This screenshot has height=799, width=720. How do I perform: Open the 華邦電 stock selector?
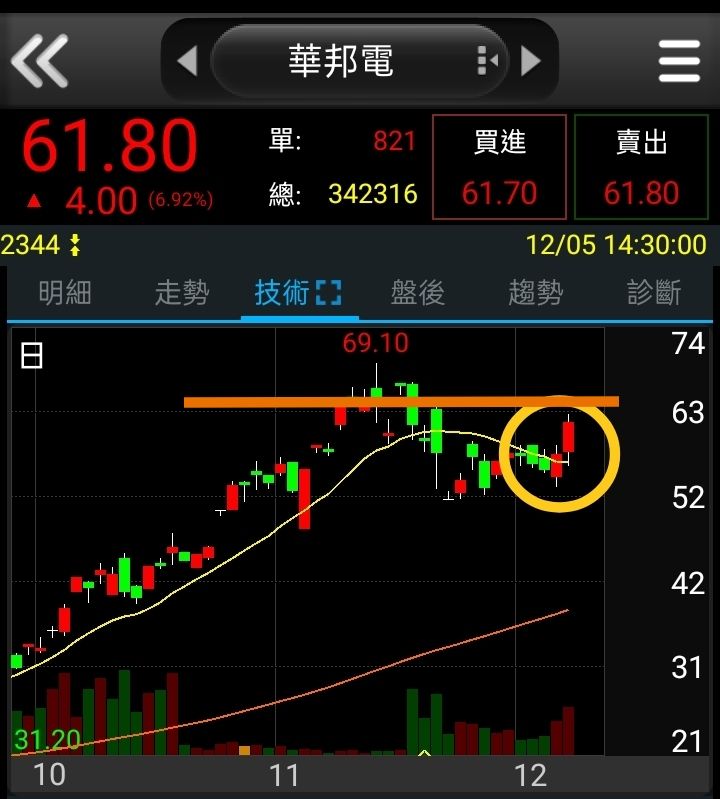(x=359, y=61)
